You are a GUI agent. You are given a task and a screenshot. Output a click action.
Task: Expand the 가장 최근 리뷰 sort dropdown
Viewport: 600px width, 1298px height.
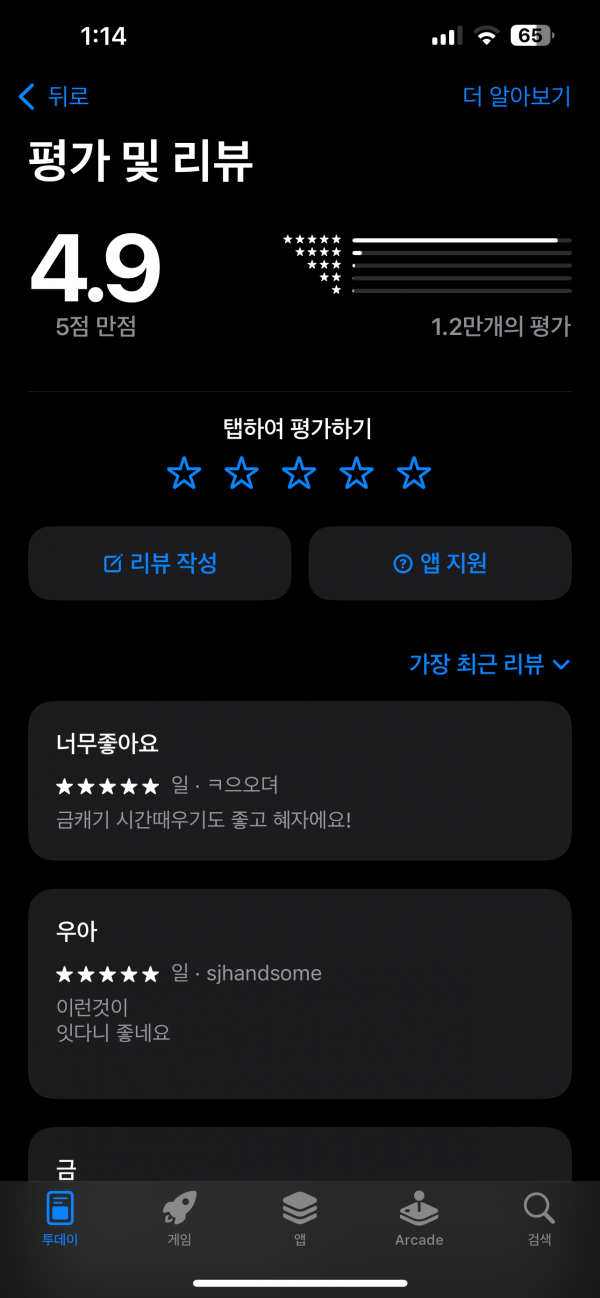click(489, 664)
